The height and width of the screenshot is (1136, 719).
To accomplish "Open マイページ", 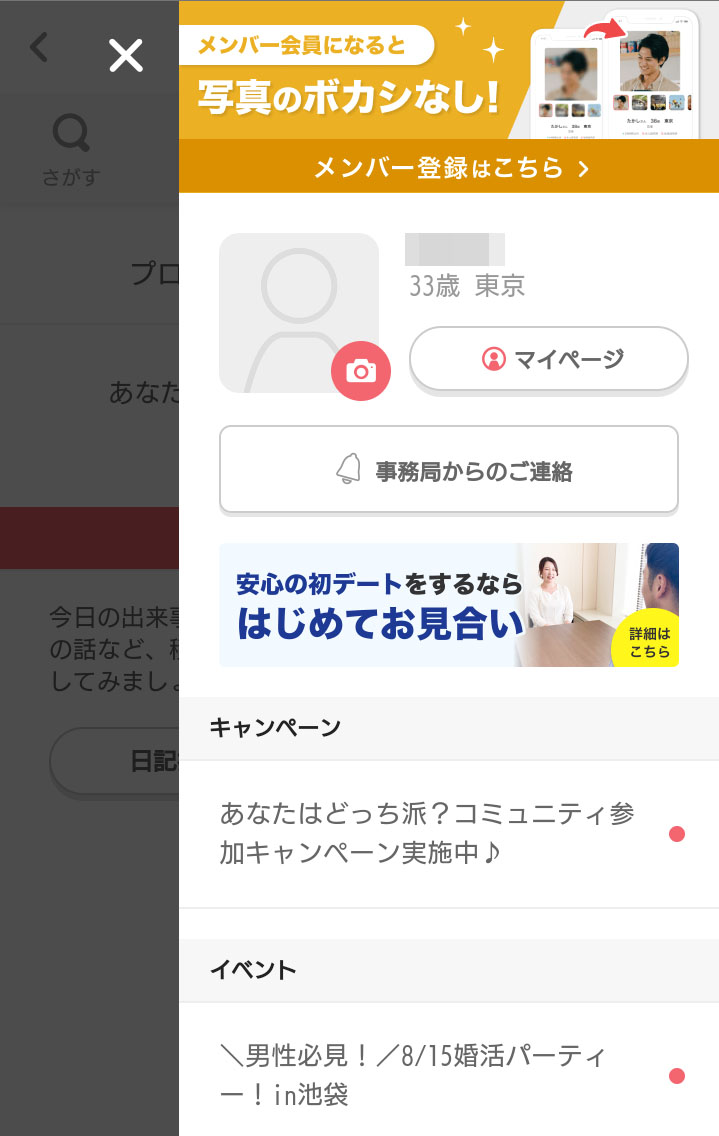I will (549, 359).
